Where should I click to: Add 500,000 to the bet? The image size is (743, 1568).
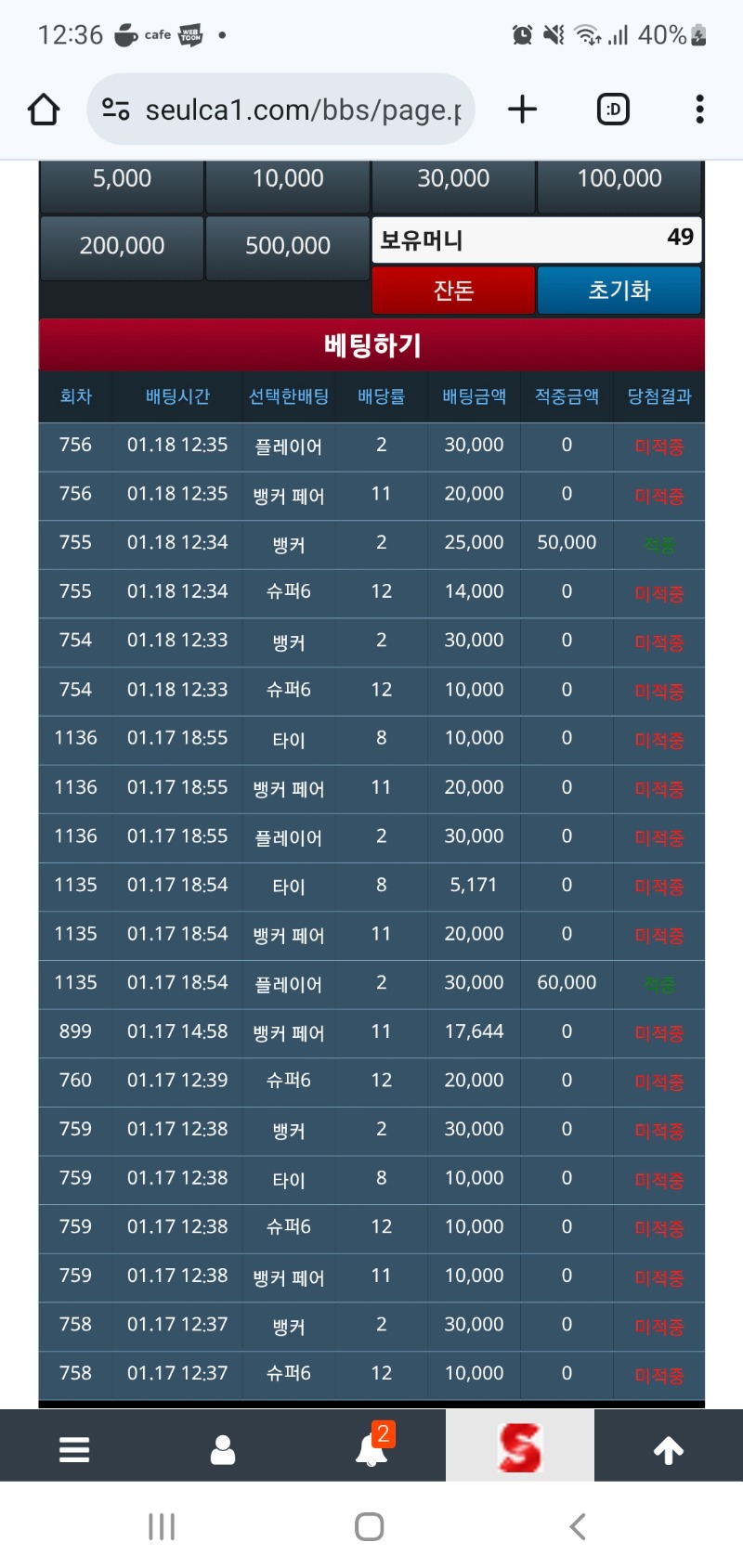(x=288, y=246)
